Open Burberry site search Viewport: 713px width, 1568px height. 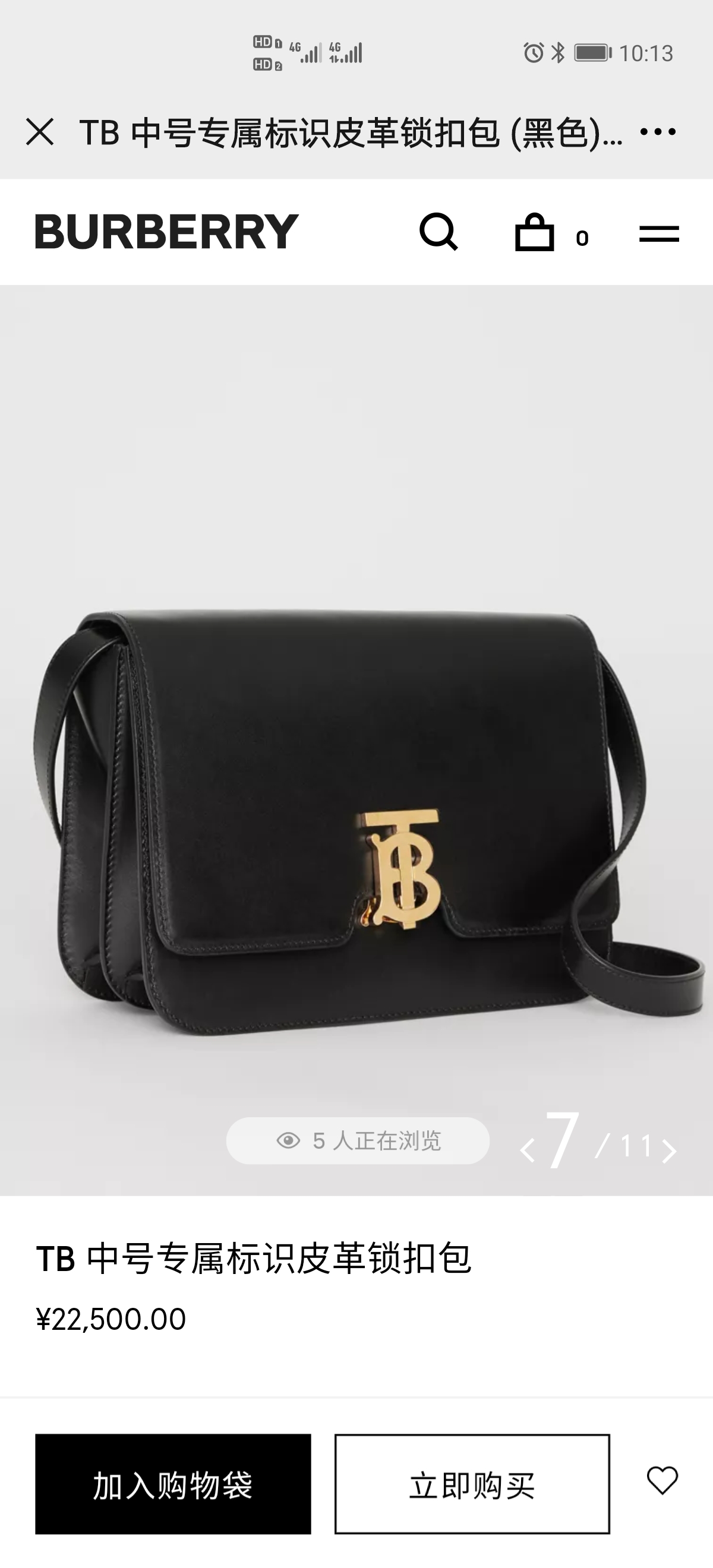click(438, 232)
